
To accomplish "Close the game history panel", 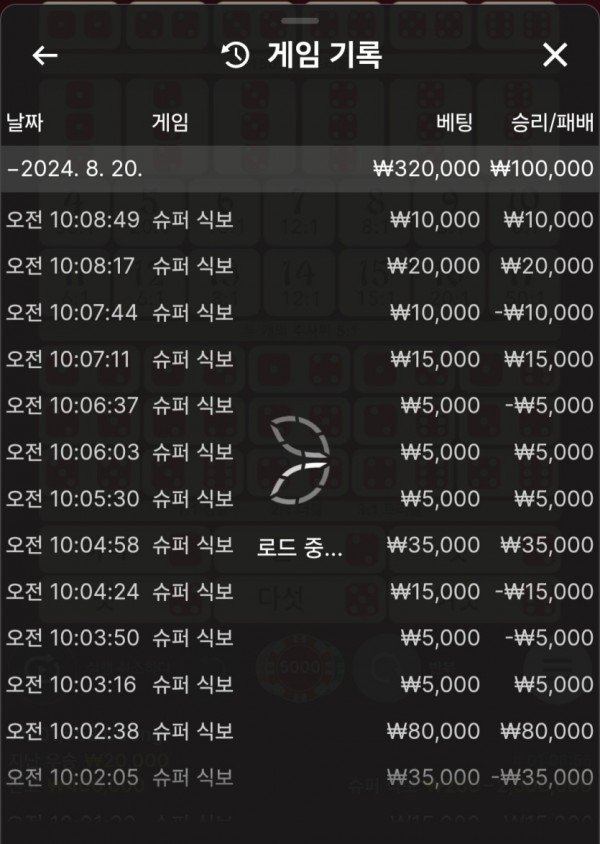I will point(554,56).
